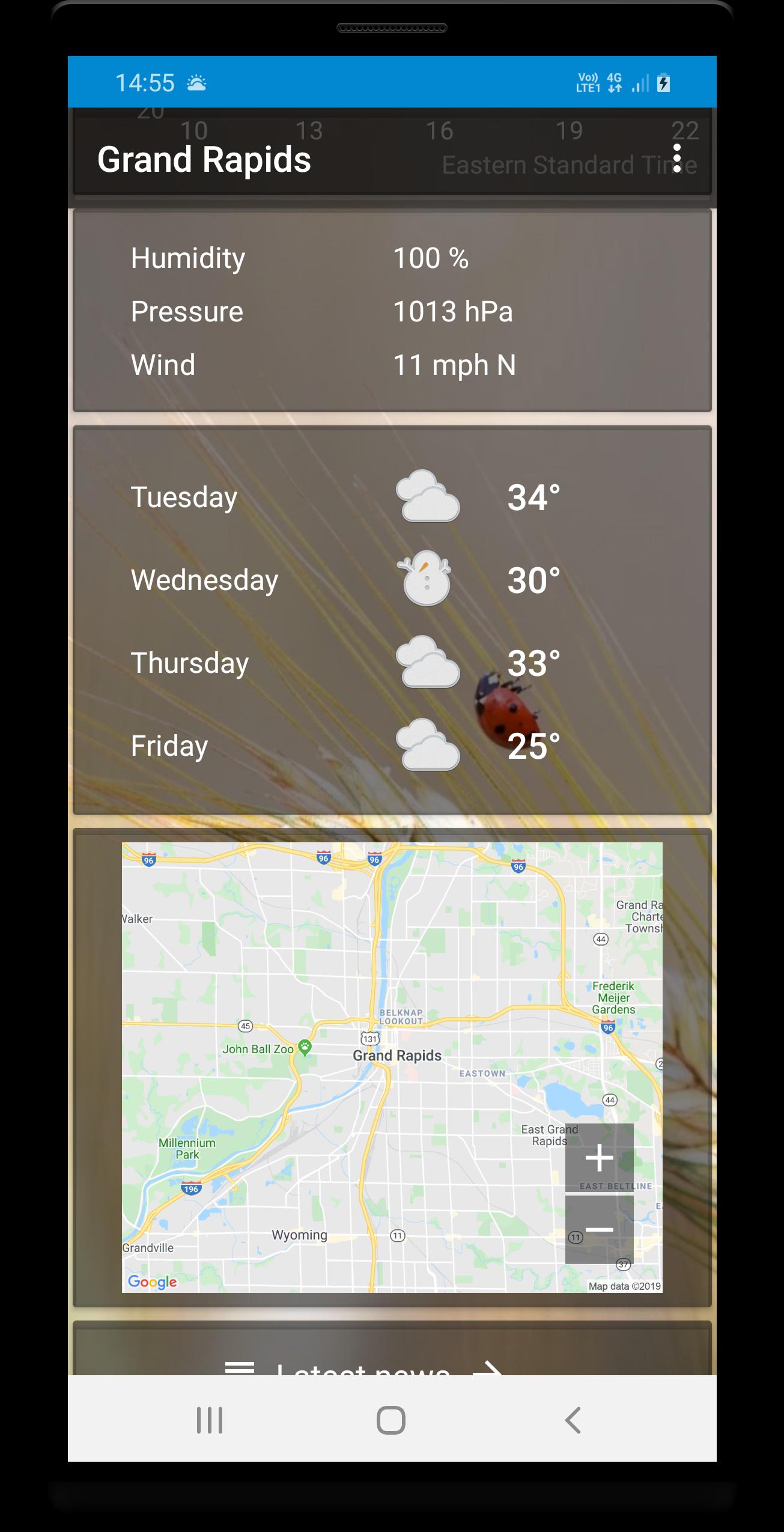This screenshot has height=1532, width=784.
Task: Open the three-dot overflow menu
Action: 677,159
